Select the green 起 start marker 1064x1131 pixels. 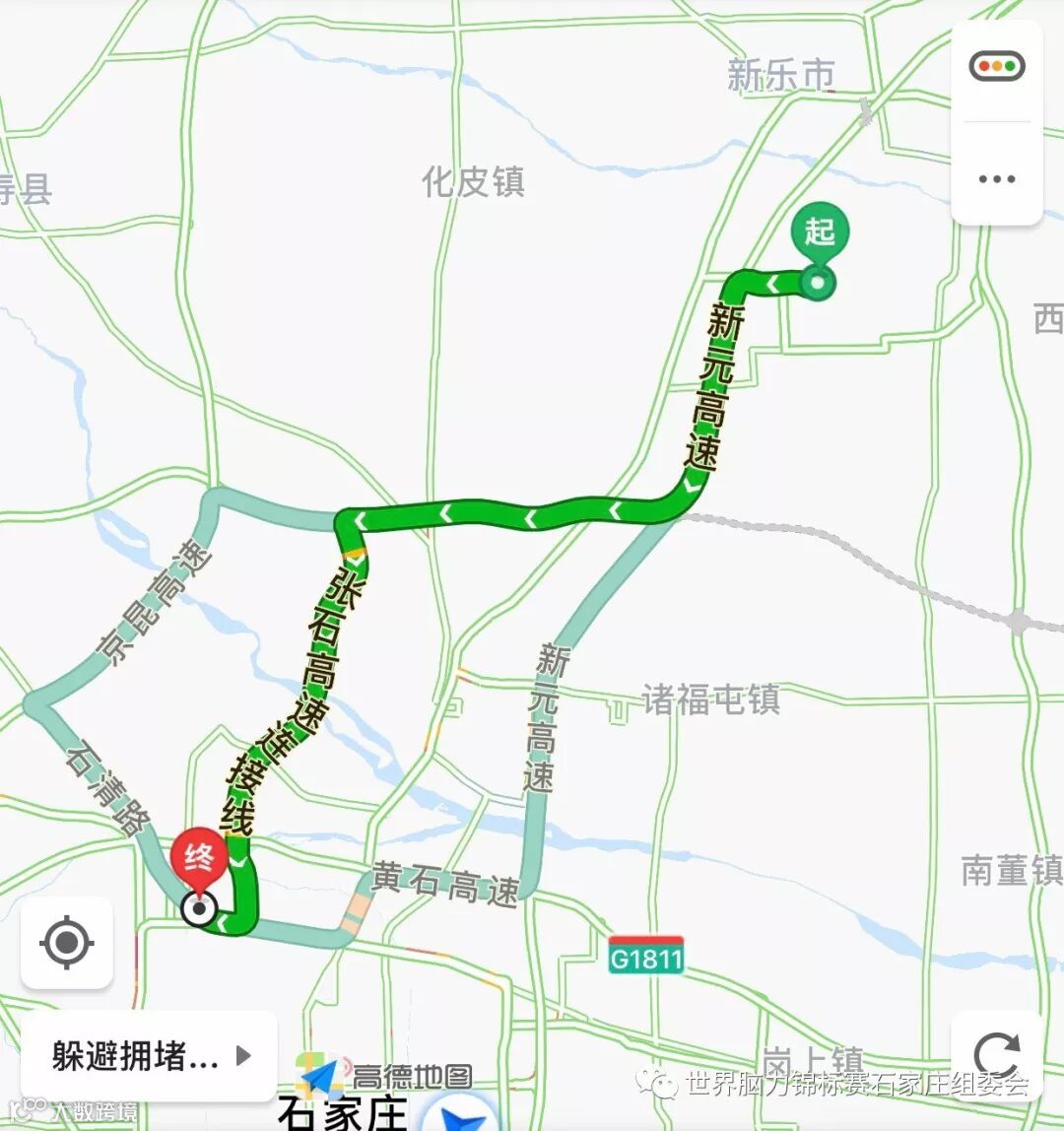pyautogui.click(x=820, y=234)
